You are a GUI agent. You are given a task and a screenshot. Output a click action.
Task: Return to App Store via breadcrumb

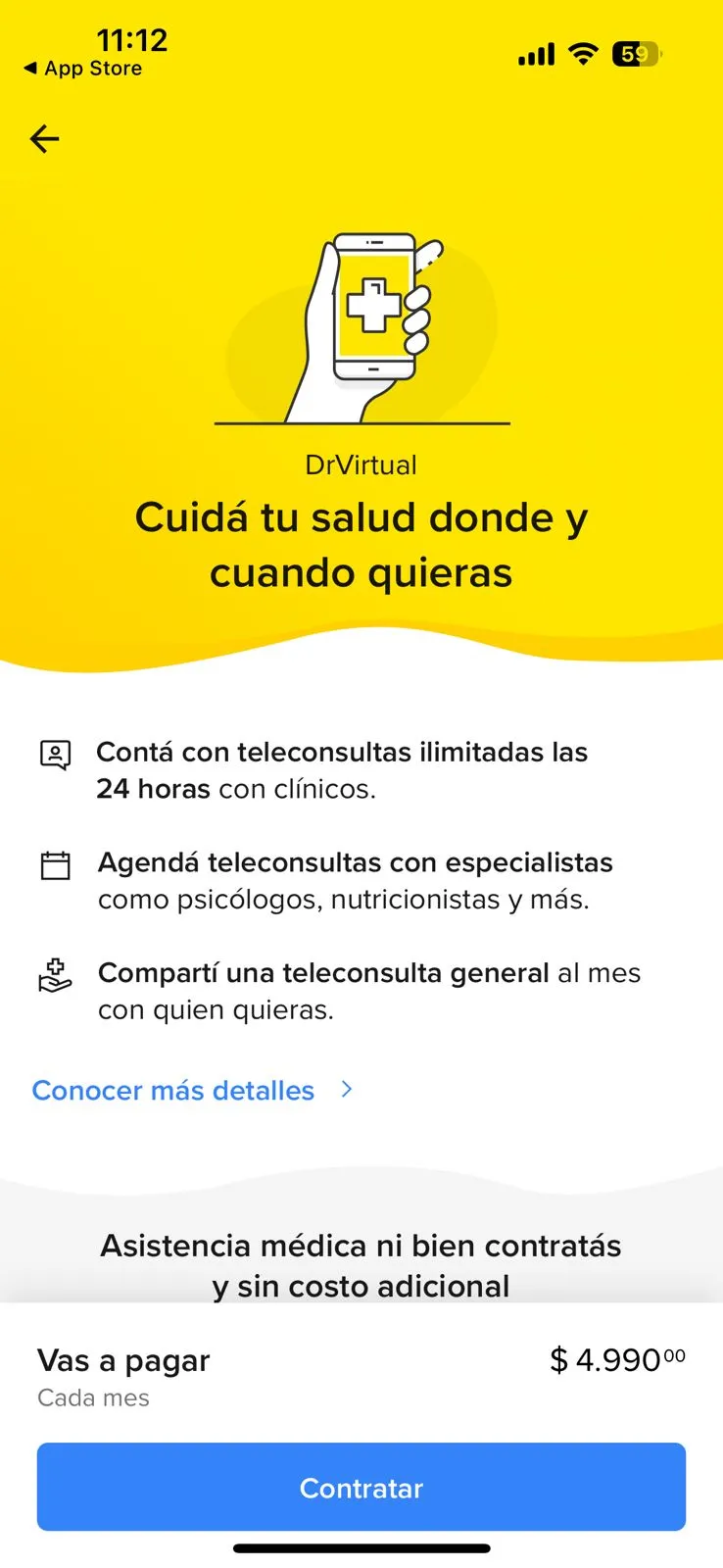coord(83,69)
